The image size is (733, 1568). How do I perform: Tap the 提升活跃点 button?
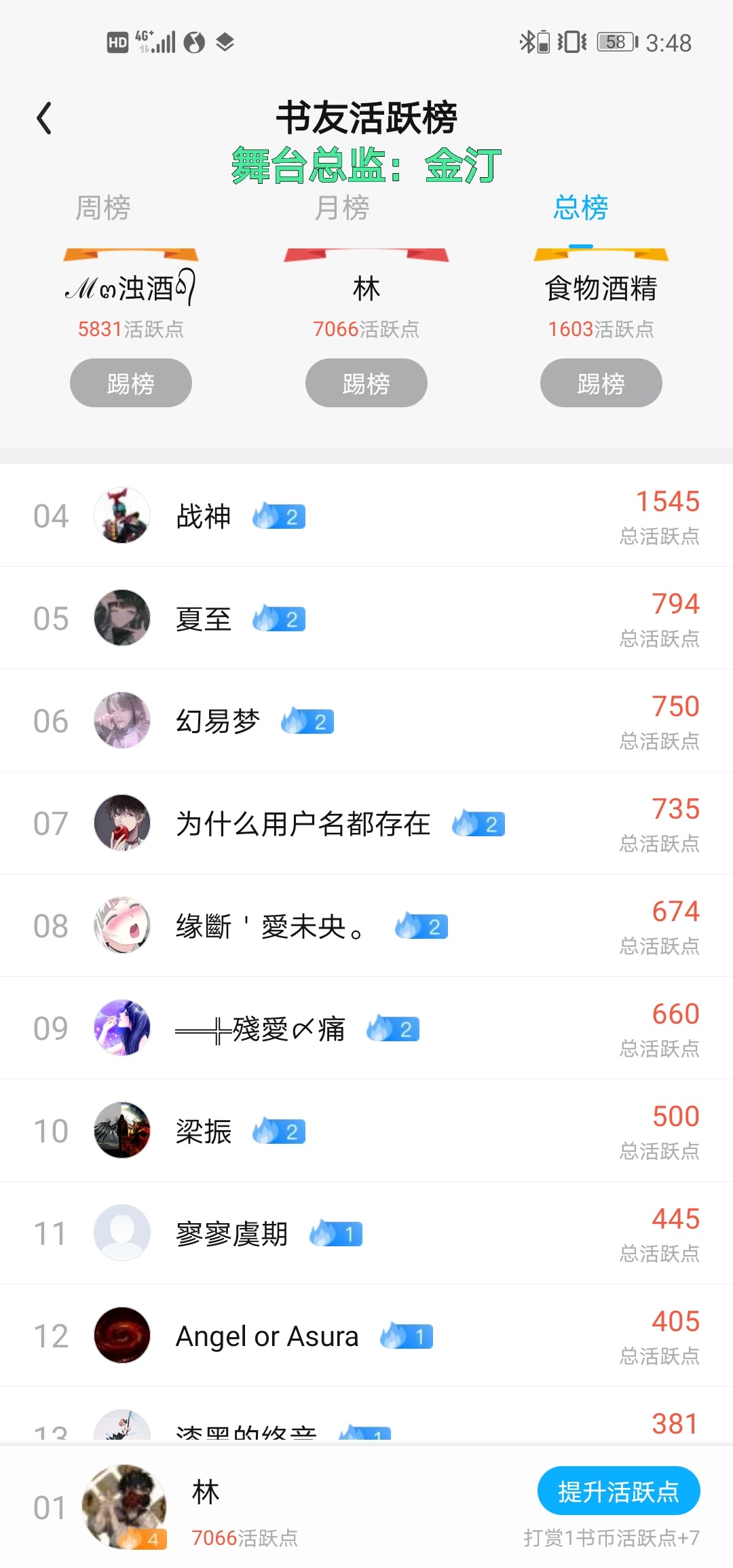[x=619, y=1491]
